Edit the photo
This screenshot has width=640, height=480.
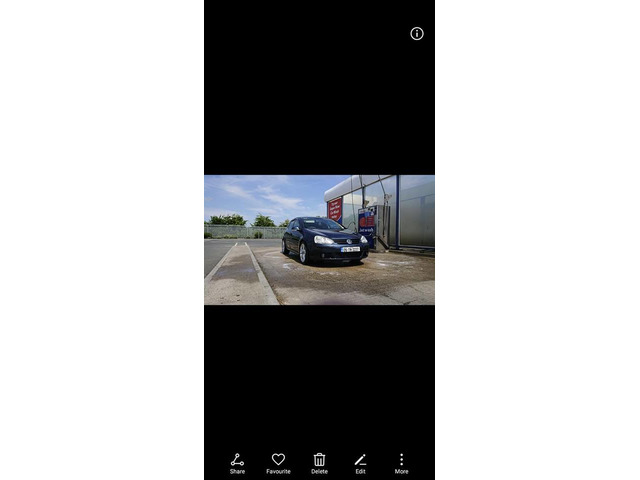pos(360,462)
